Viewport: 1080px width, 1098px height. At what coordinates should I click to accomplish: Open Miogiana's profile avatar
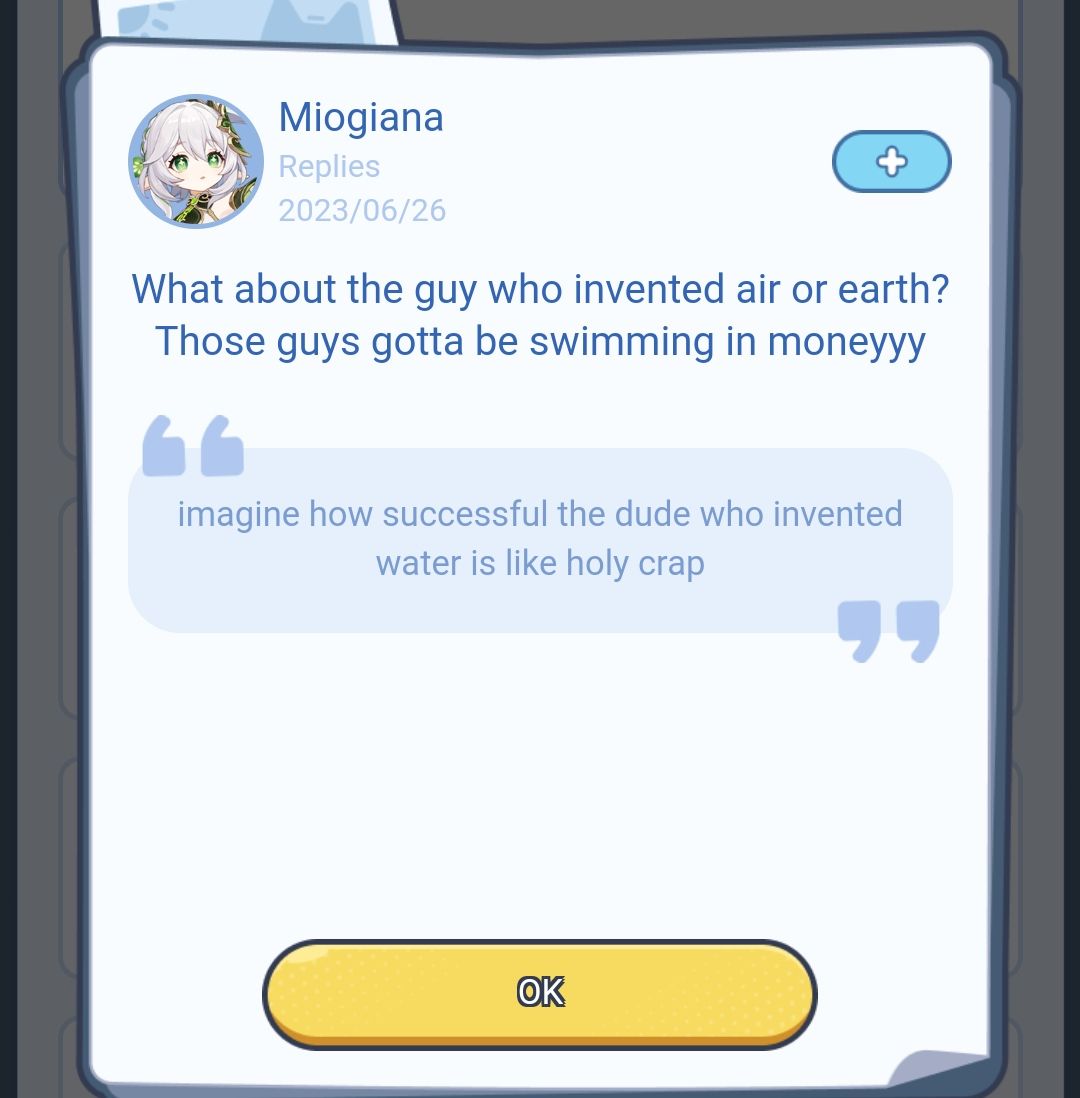(196, 162)
